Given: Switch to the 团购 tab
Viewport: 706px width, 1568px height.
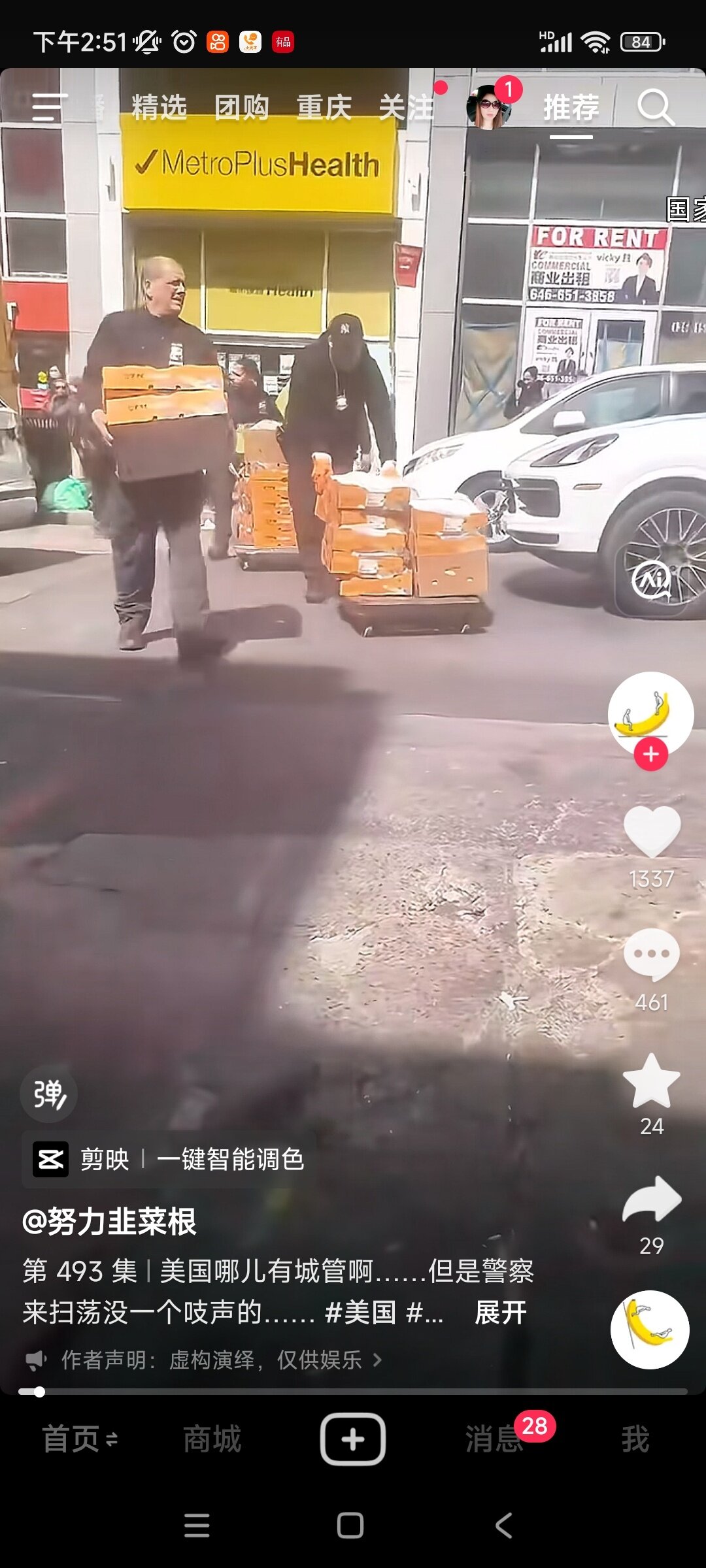Looking at the screenshot, I should [242, 107].
